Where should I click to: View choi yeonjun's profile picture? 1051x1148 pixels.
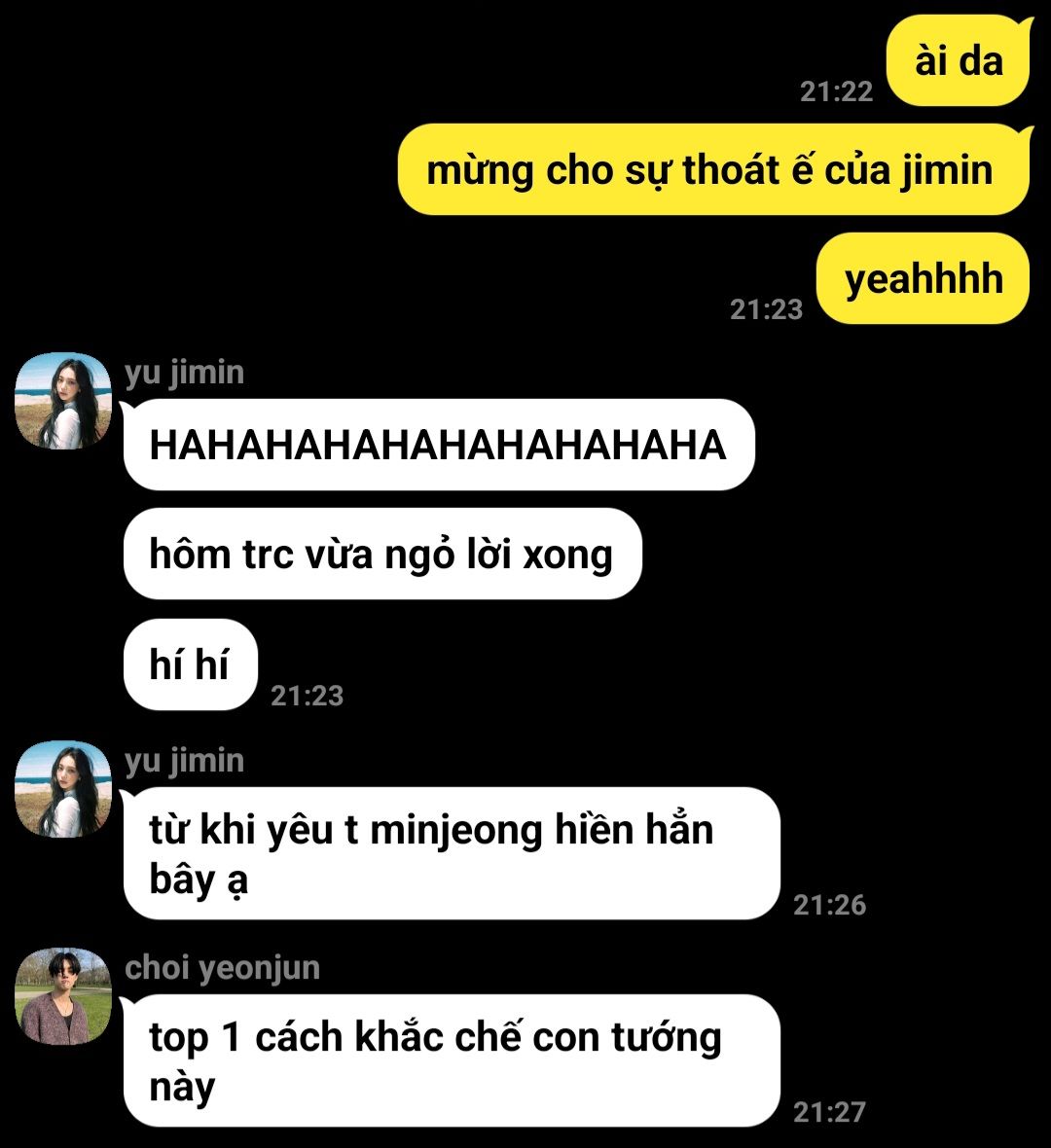[63, 996]
